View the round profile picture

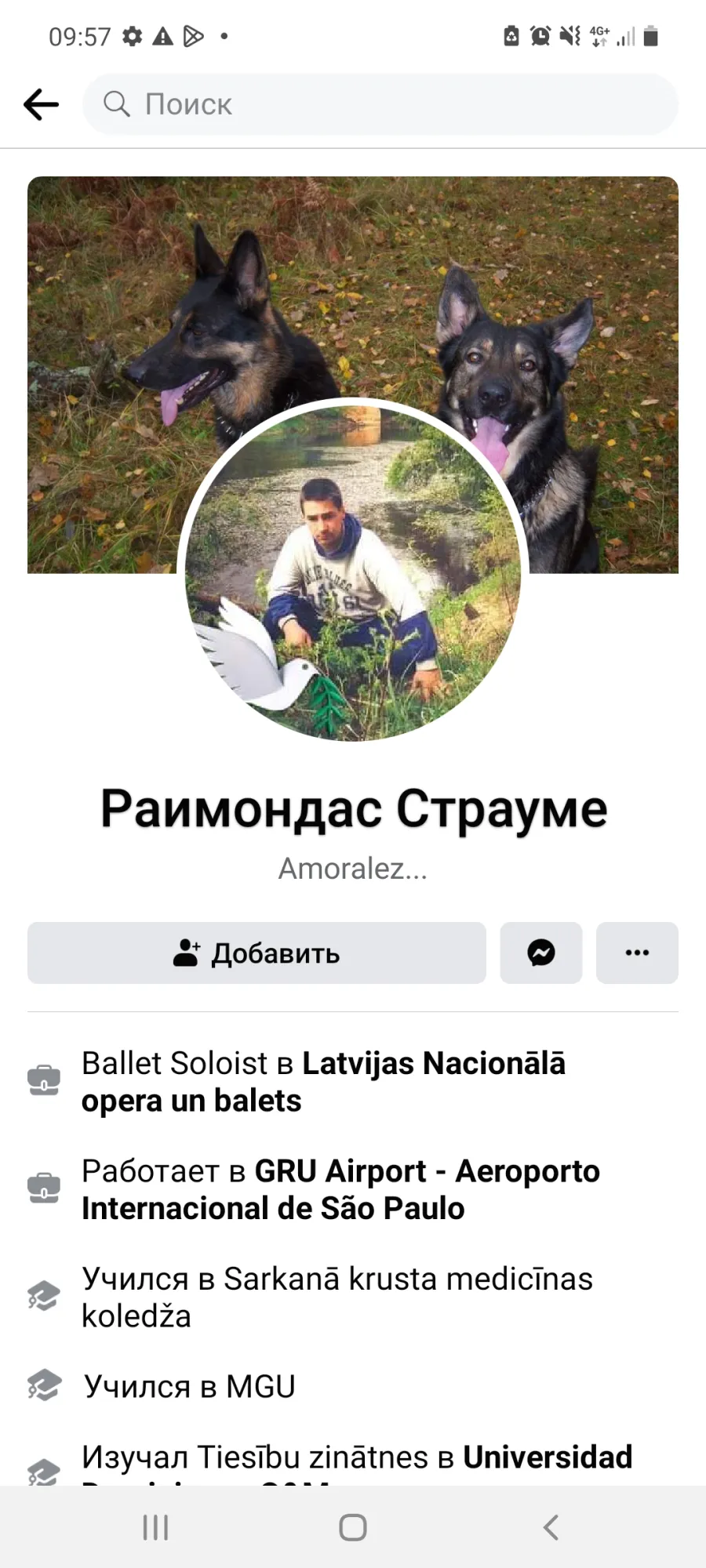[x=353, y=572]
